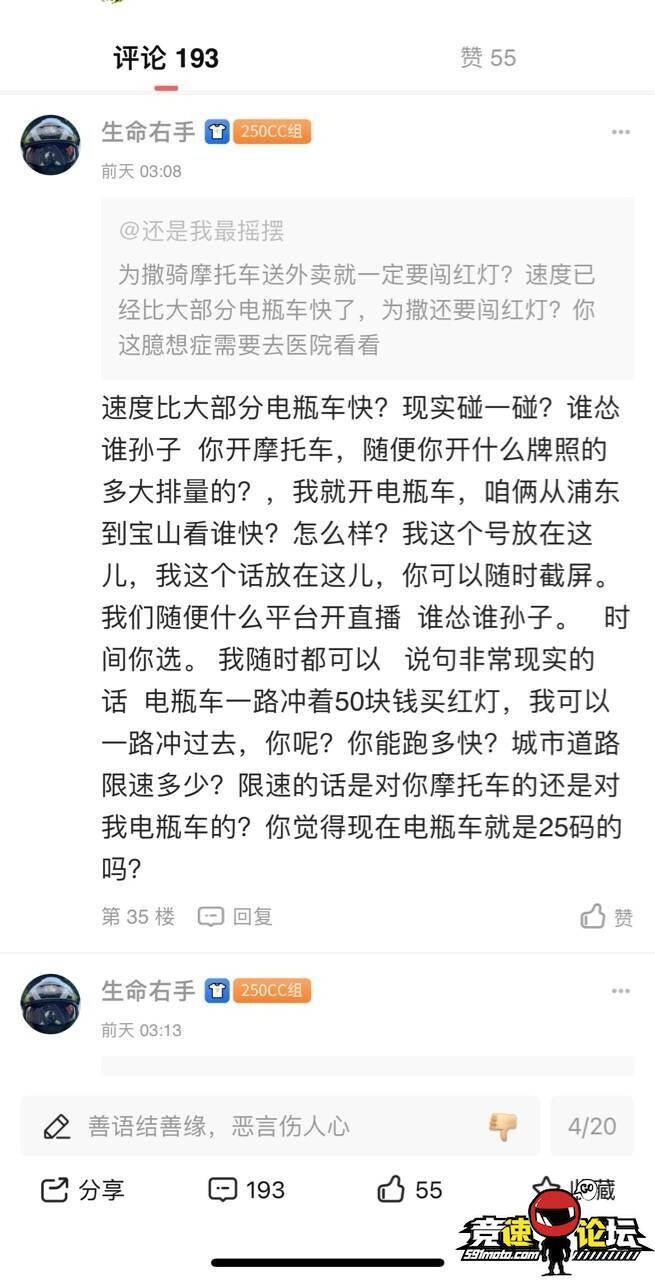Image resolution: width=655 pixels, height=1280 pixels.
Task: Add the post to 收藏 favorites
Action: 576,1189
